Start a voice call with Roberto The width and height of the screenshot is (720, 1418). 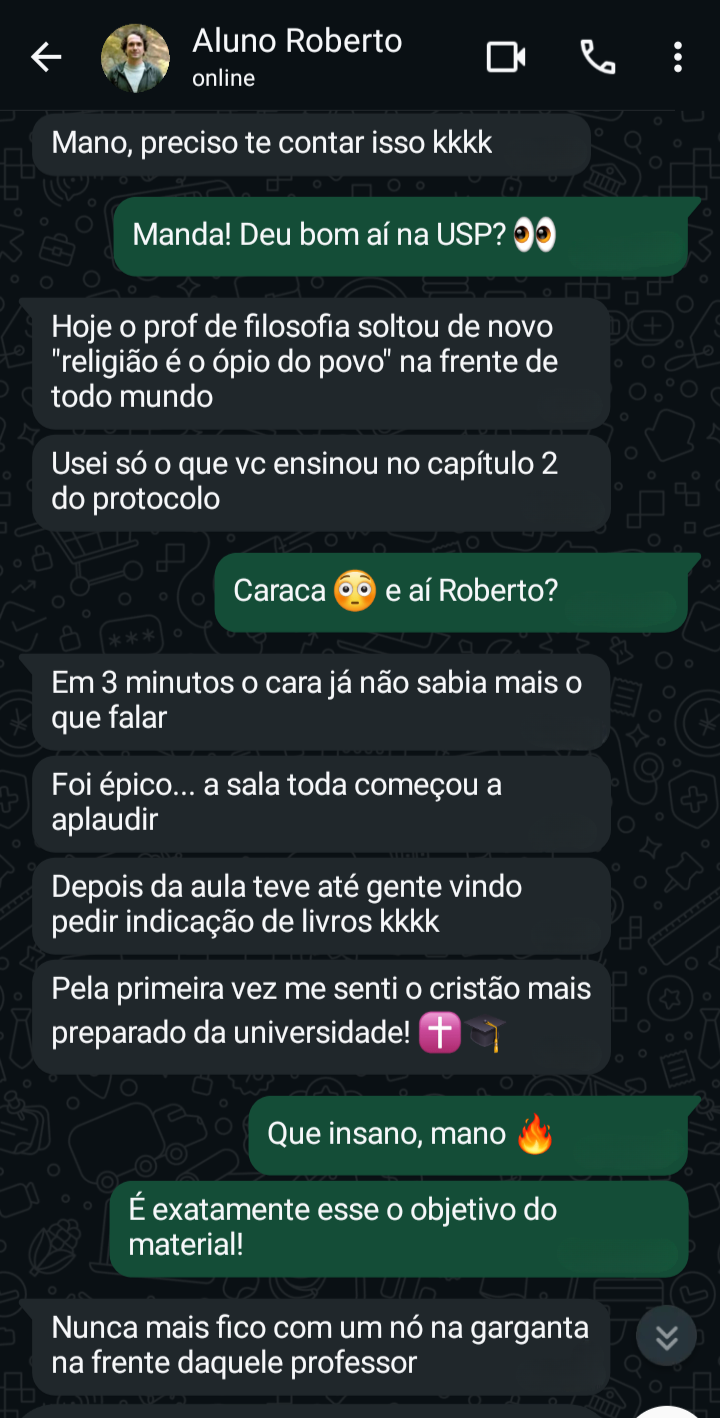(598, 58)
